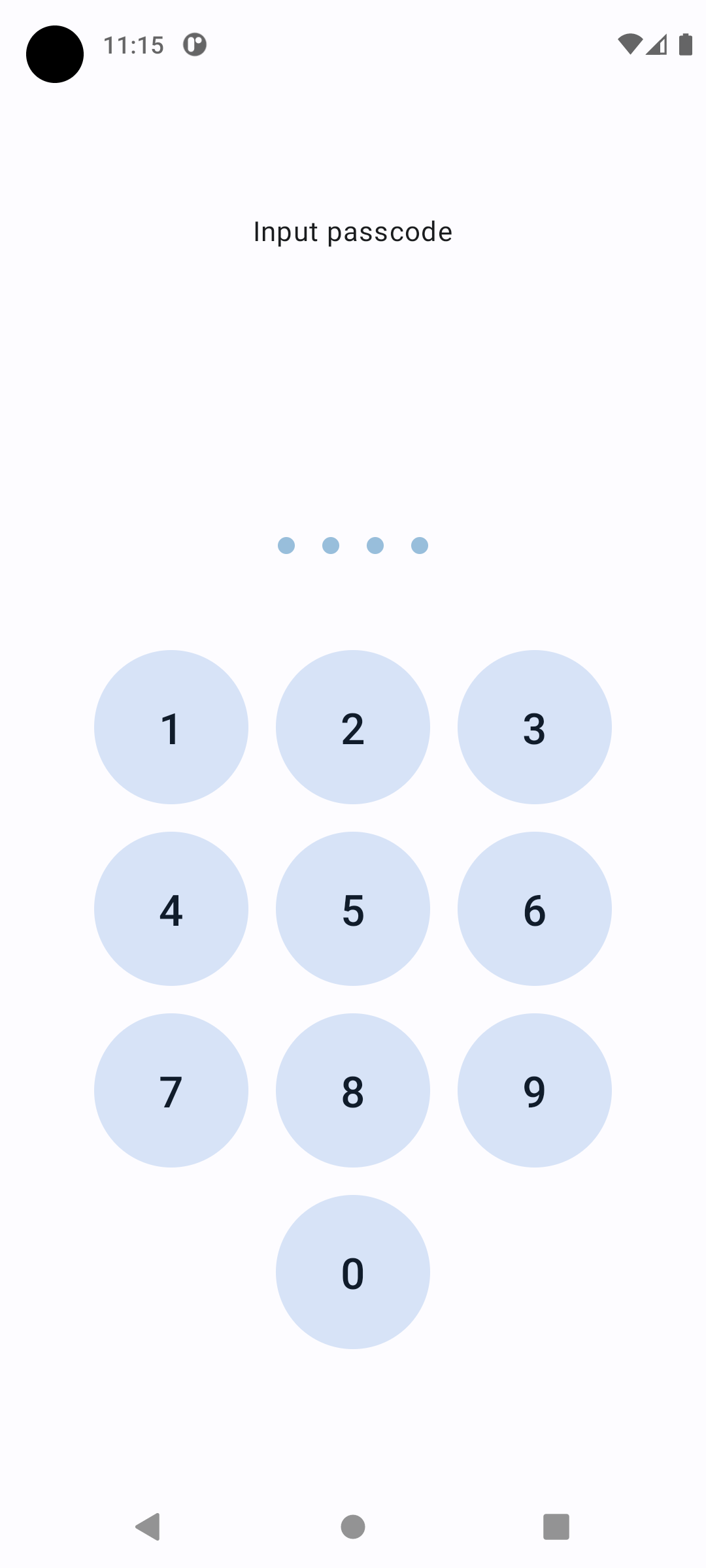Tap the black circle avatar top left
Screen dimensions: 706x1568
[x=54, y=54]
